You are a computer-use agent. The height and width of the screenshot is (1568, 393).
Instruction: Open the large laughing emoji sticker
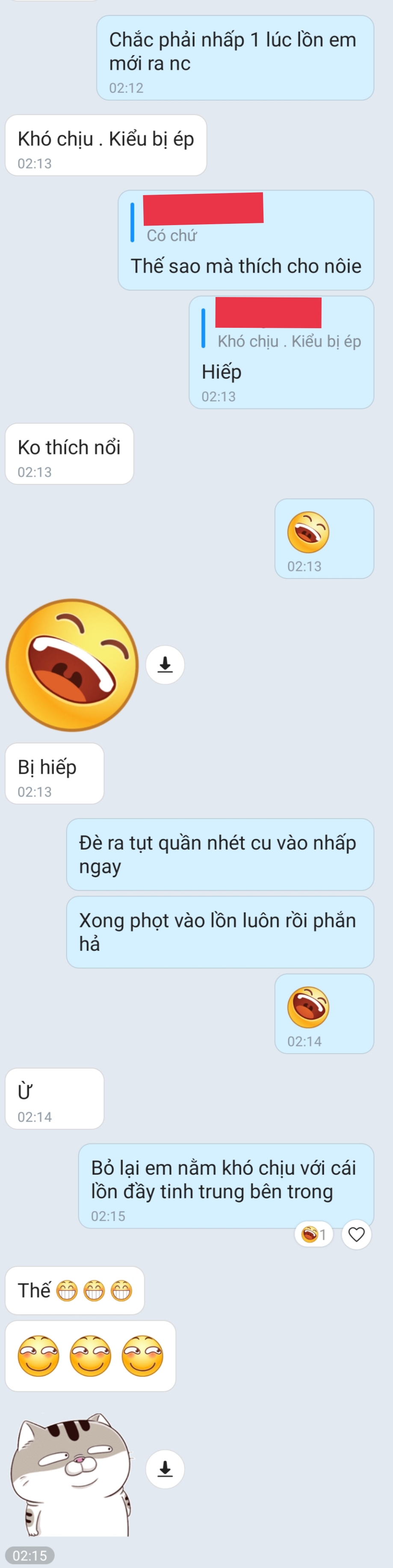pyautogui.click(x=72, y=665)
